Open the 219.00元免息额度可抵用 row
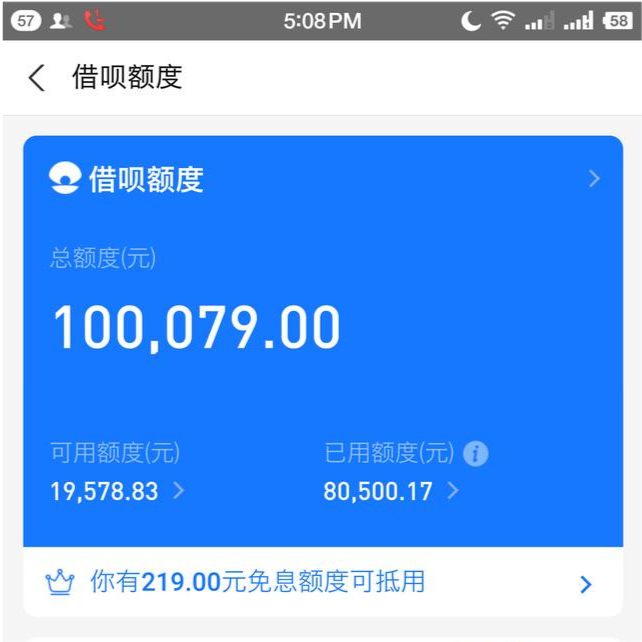 pyautogui.click(x=322, y=583)
